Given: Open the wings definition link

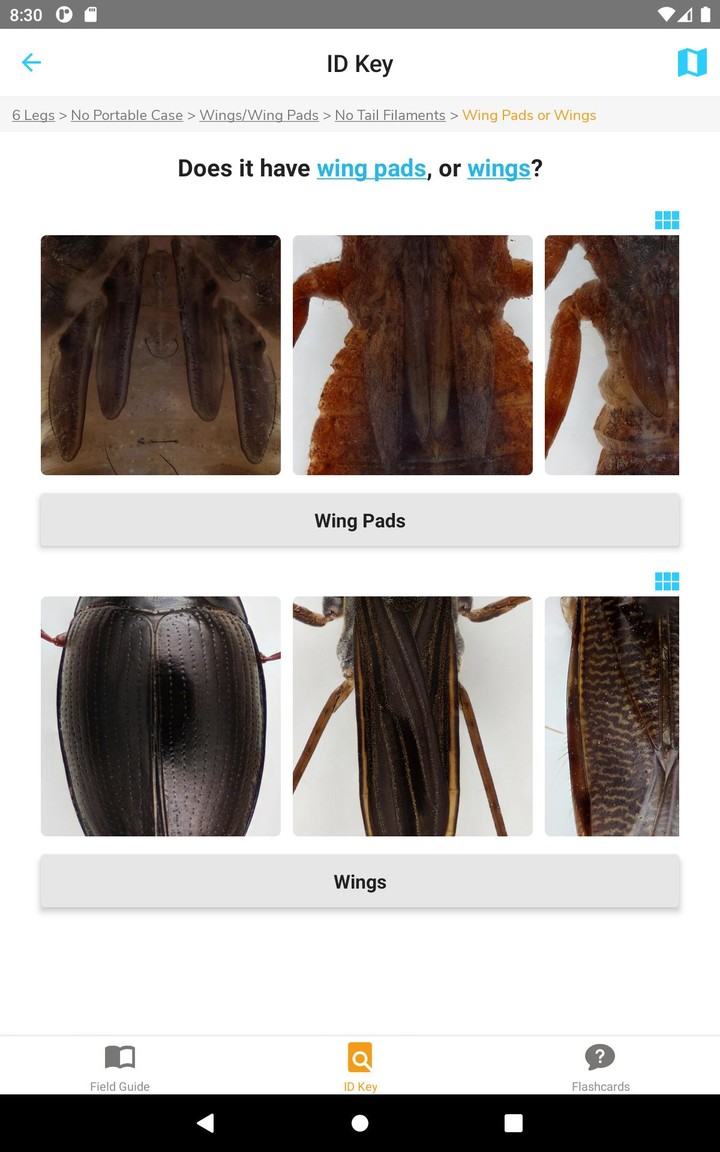Looking at the screenshot, I should point(498,168).
